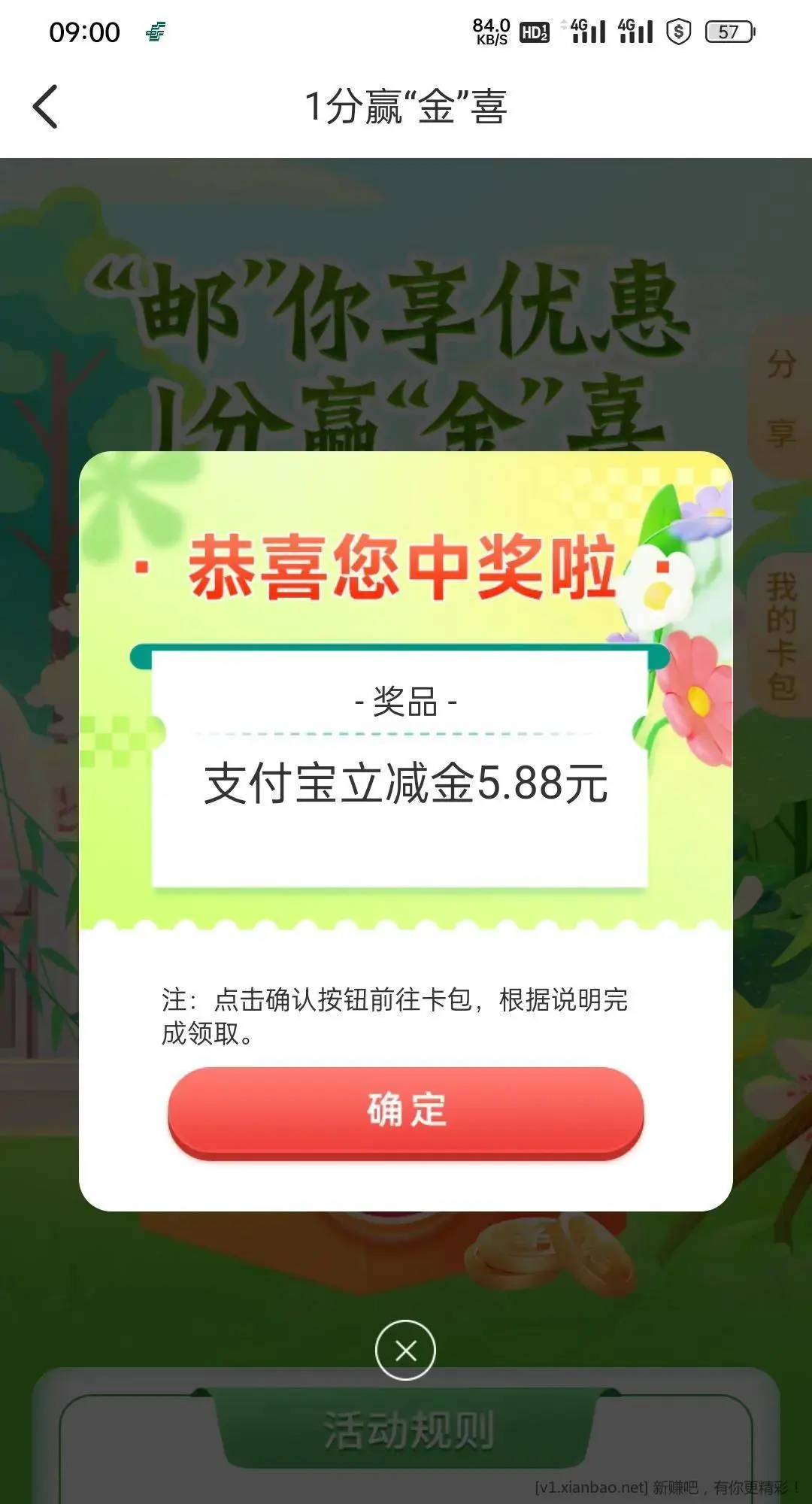The width and height of the screenshot is (812, 1504).
Task: Open the 分享 side tab
Action: (x=781, y=399)
